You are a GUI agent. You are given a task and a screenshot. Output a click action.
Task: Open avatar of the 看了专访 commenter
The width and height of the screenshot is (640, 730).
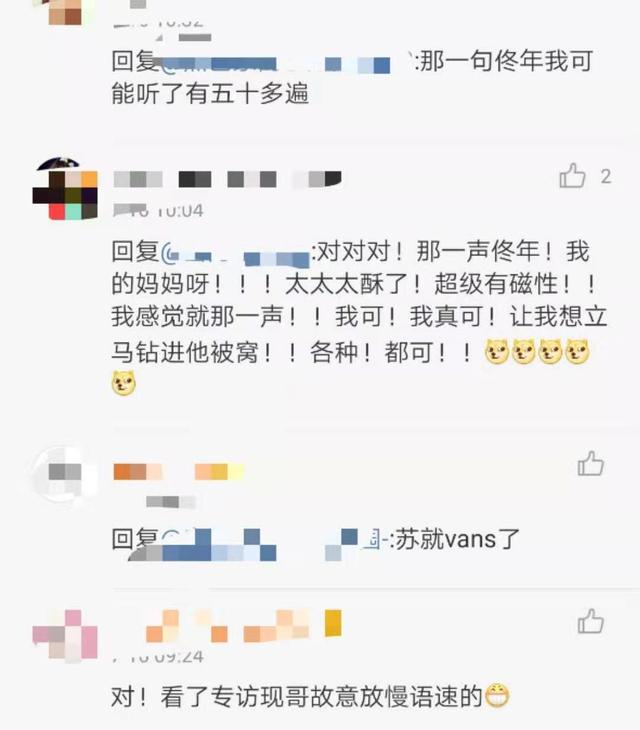pyautogui.click(x=65, y=633)
